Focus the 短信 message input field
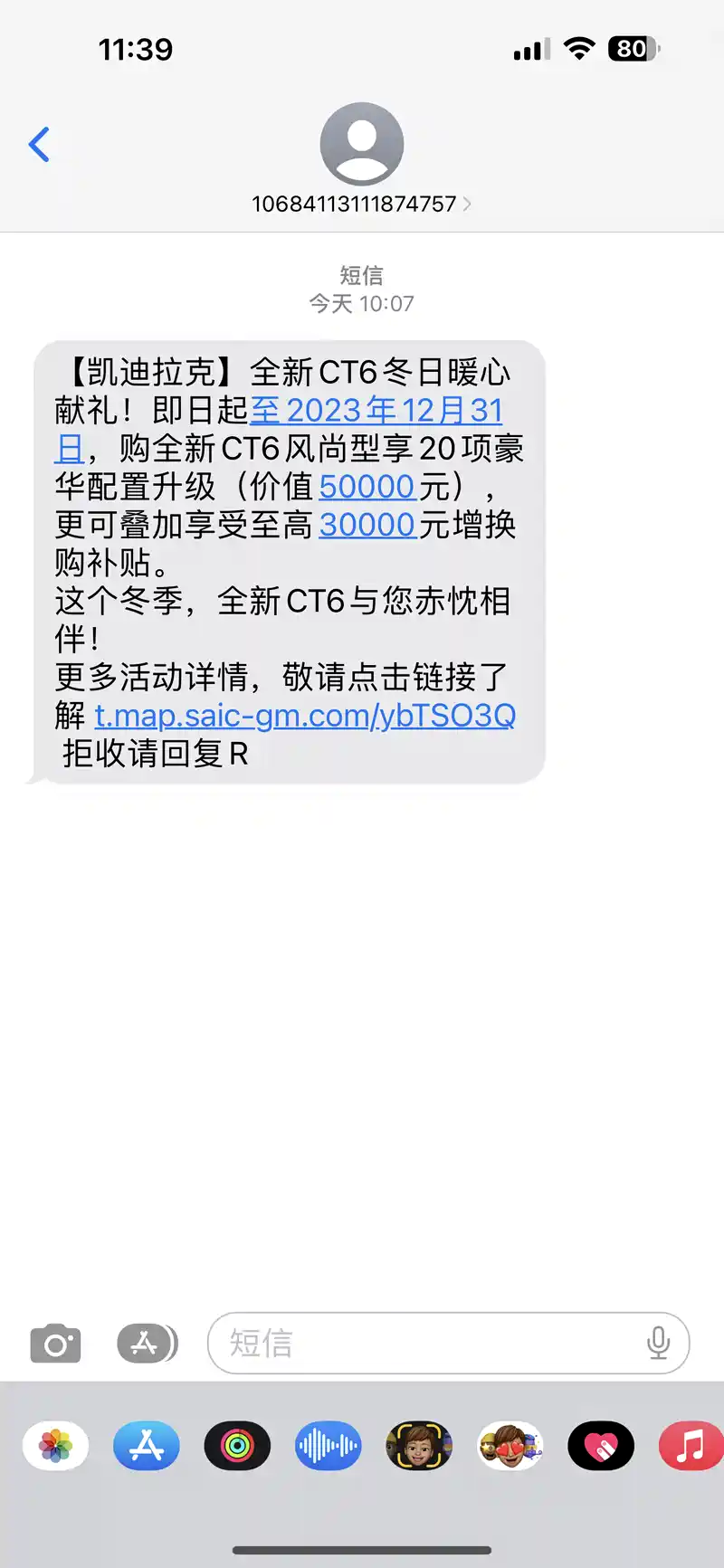 pyautogui.click(x=425, y=1344)
